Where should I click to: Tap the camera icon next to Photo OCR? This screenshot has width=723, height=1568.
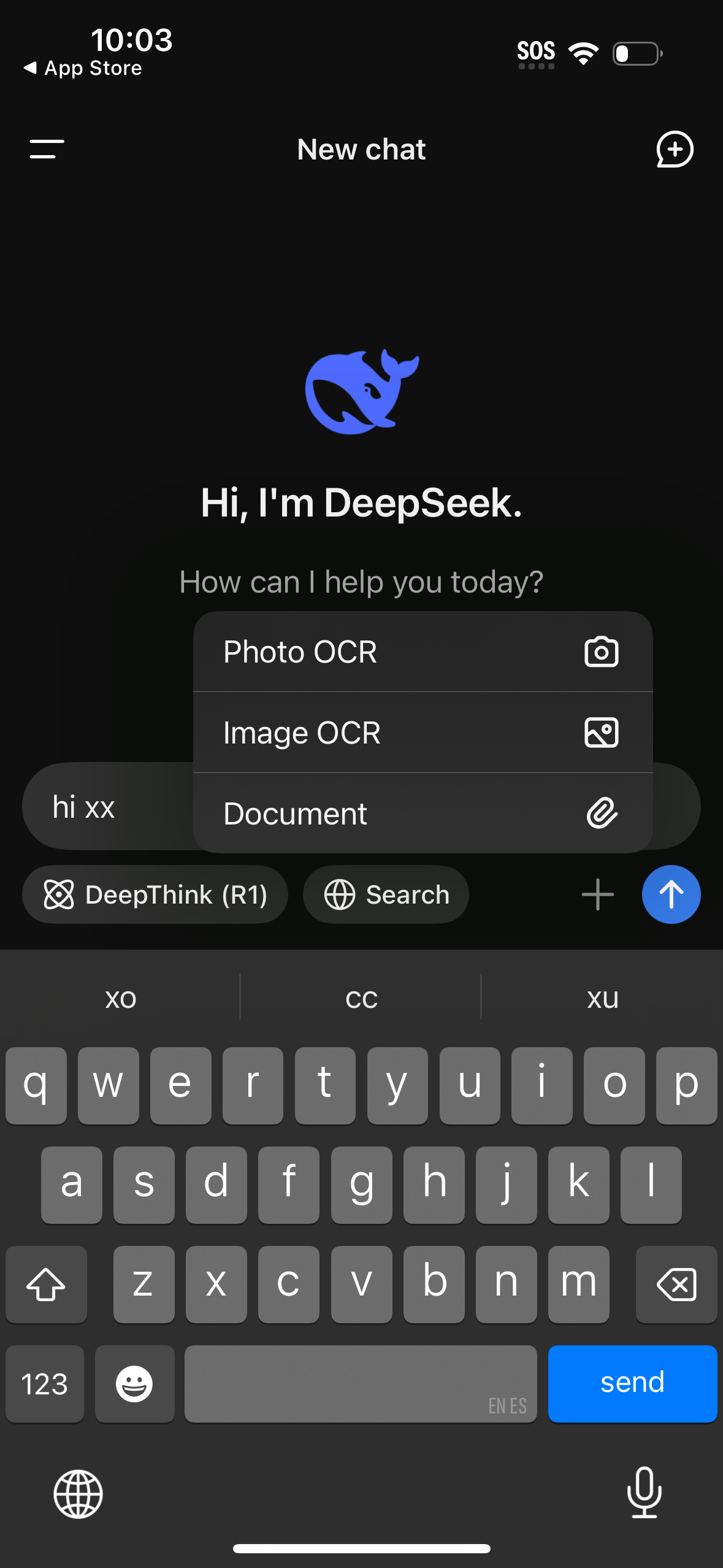(602, 651)
